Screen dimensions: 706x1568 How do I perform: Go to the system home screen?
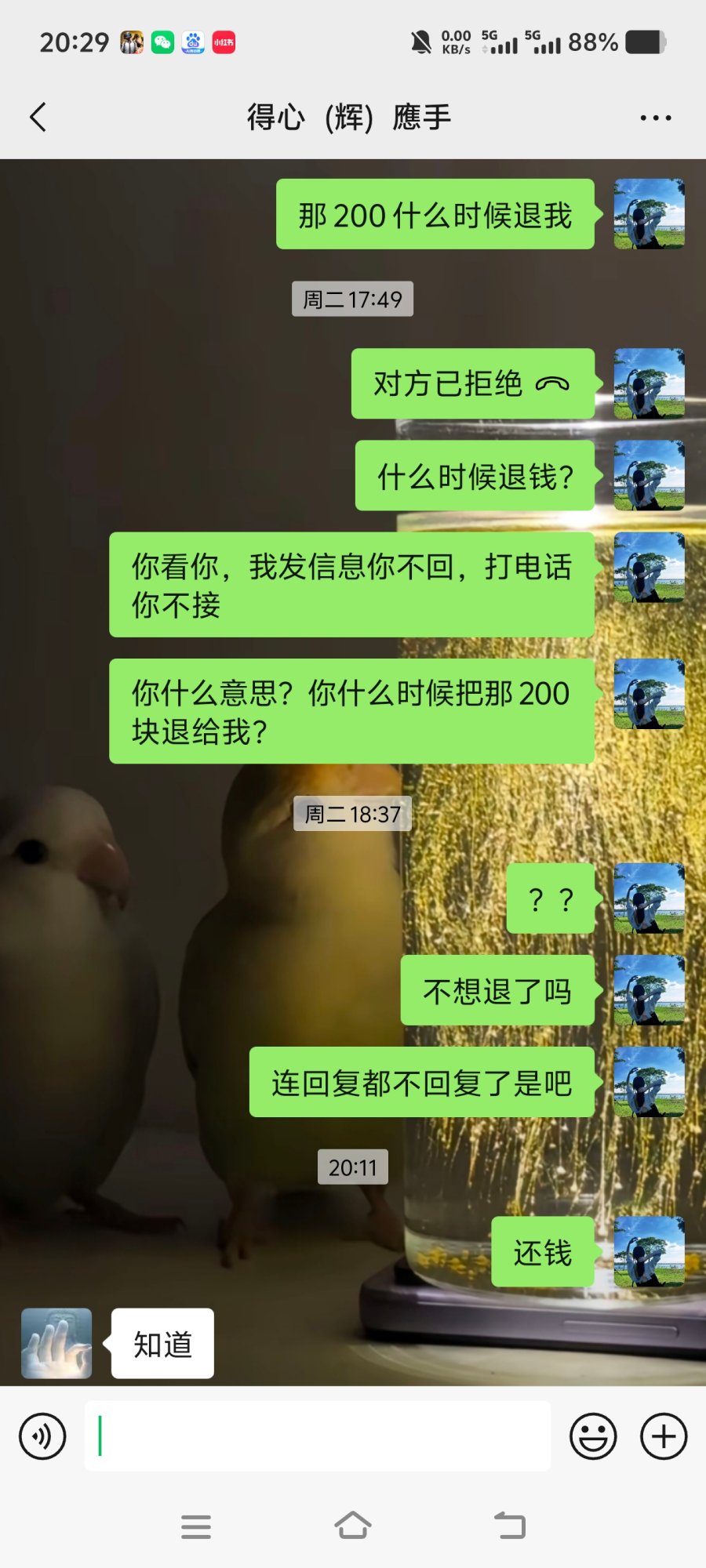(353, 1526)
